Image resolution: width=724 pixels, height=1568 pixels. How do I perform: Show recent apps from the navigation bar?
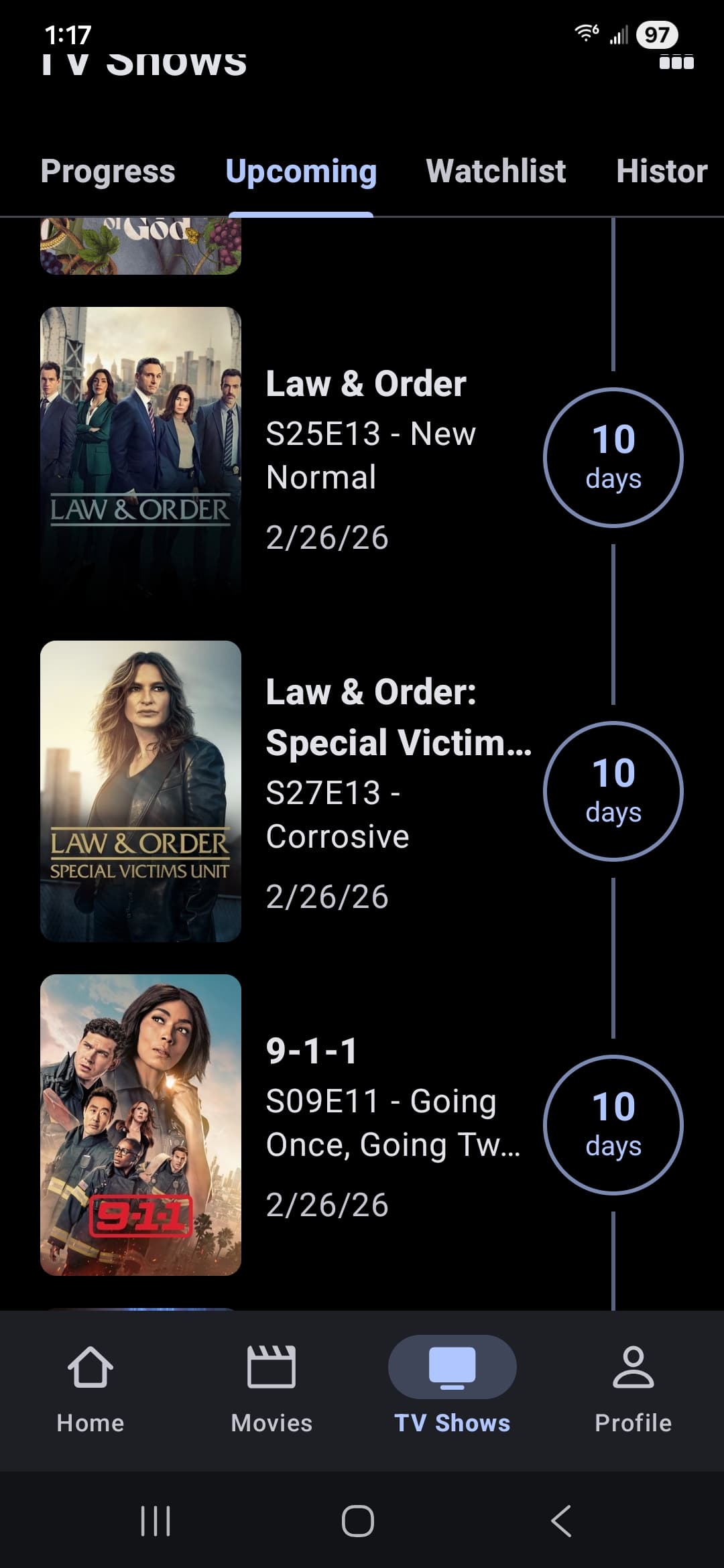point(156,1520)
